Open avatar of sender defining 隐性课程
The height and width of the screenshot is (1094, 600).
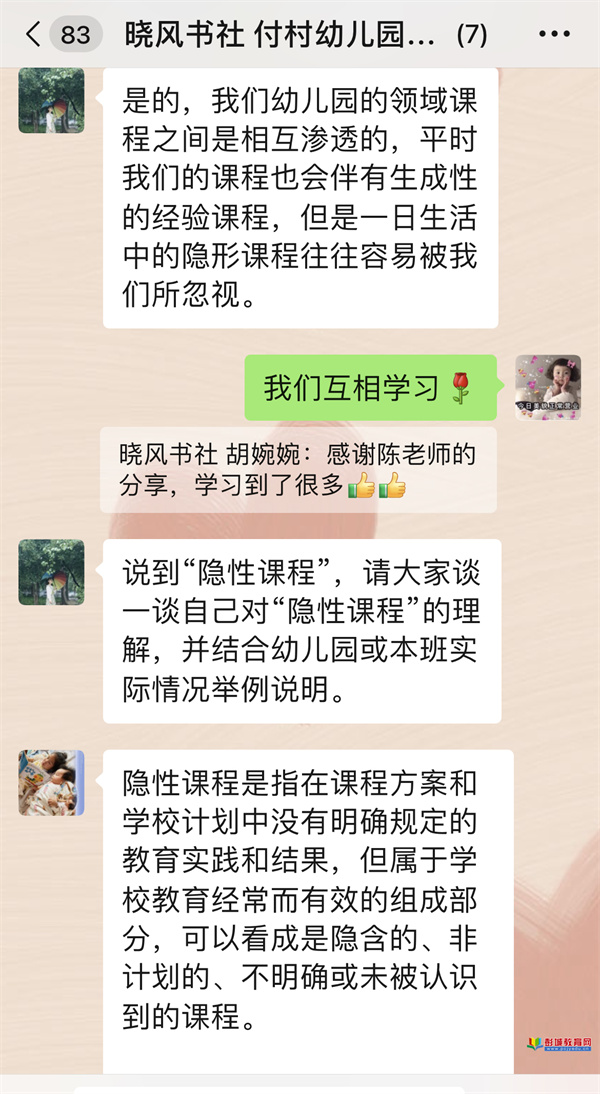51,782
